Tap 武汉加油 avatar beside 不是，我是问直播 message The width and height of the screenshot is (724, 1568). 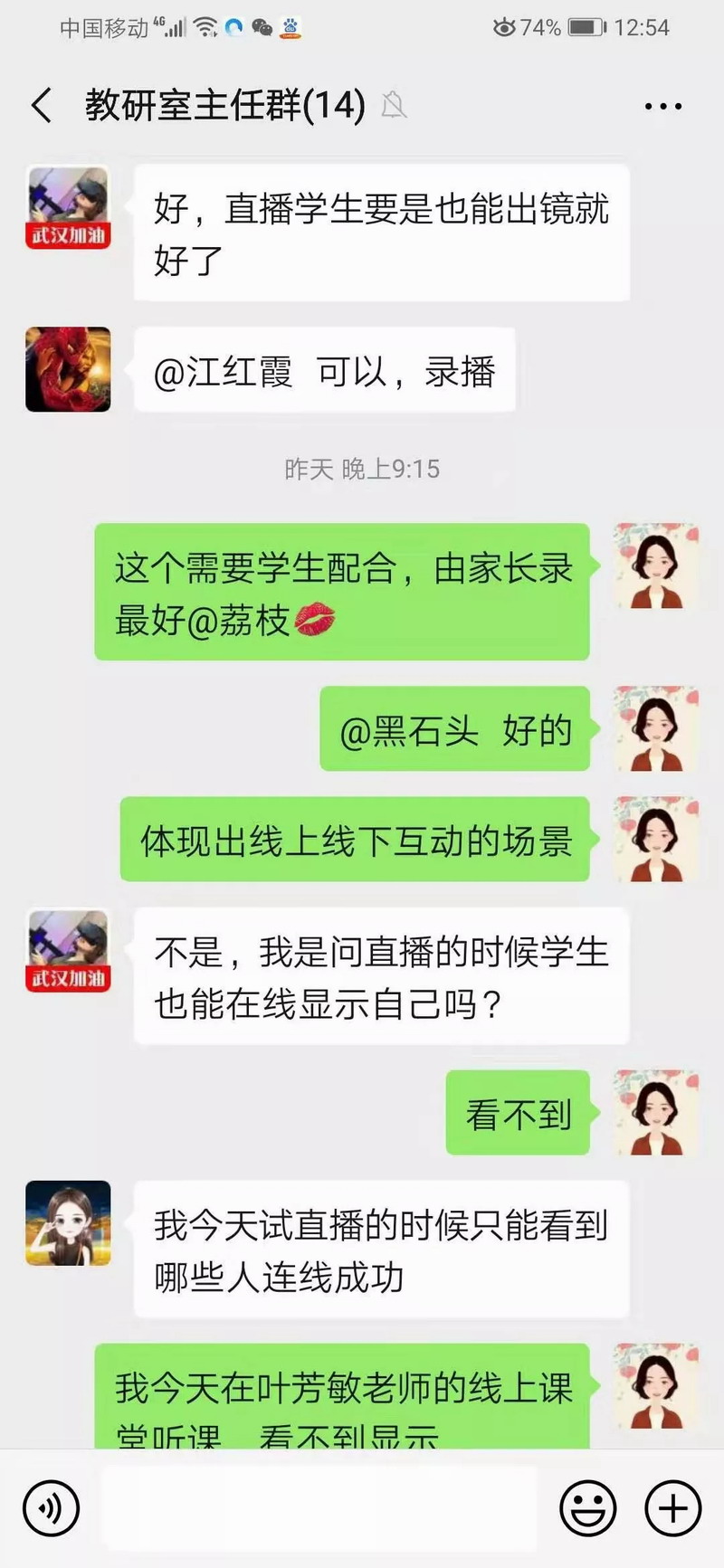(68, 951)
